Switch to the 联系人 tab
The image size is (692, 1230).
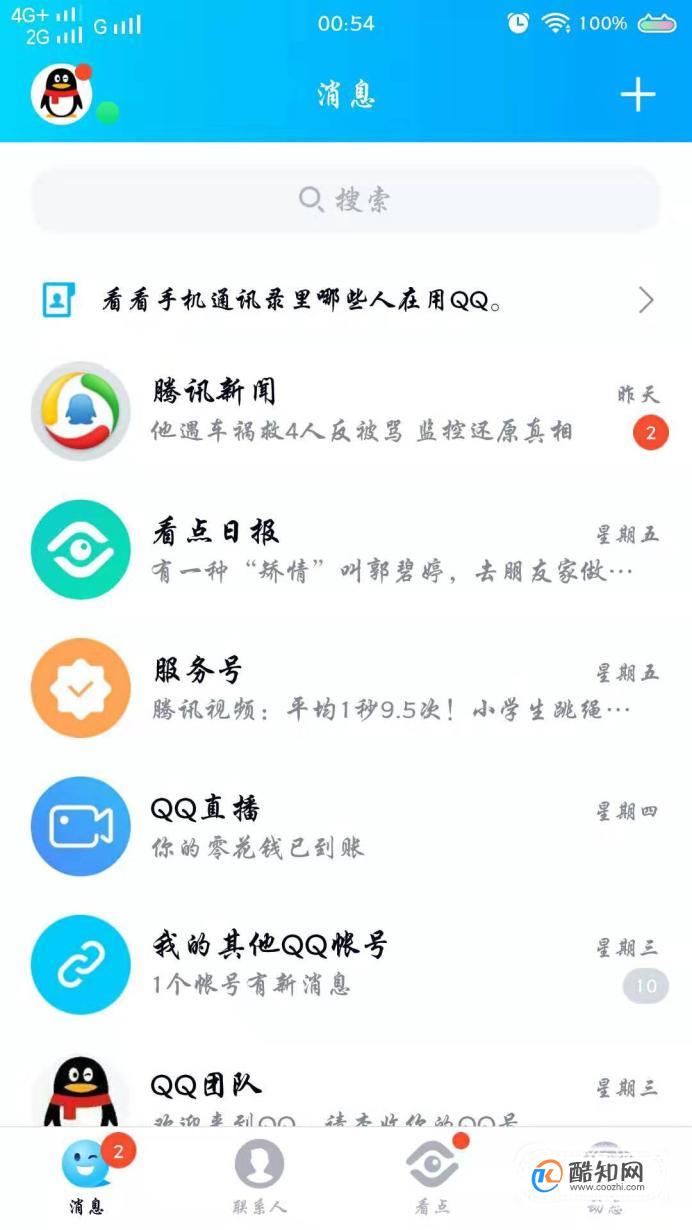[259, 1178]
